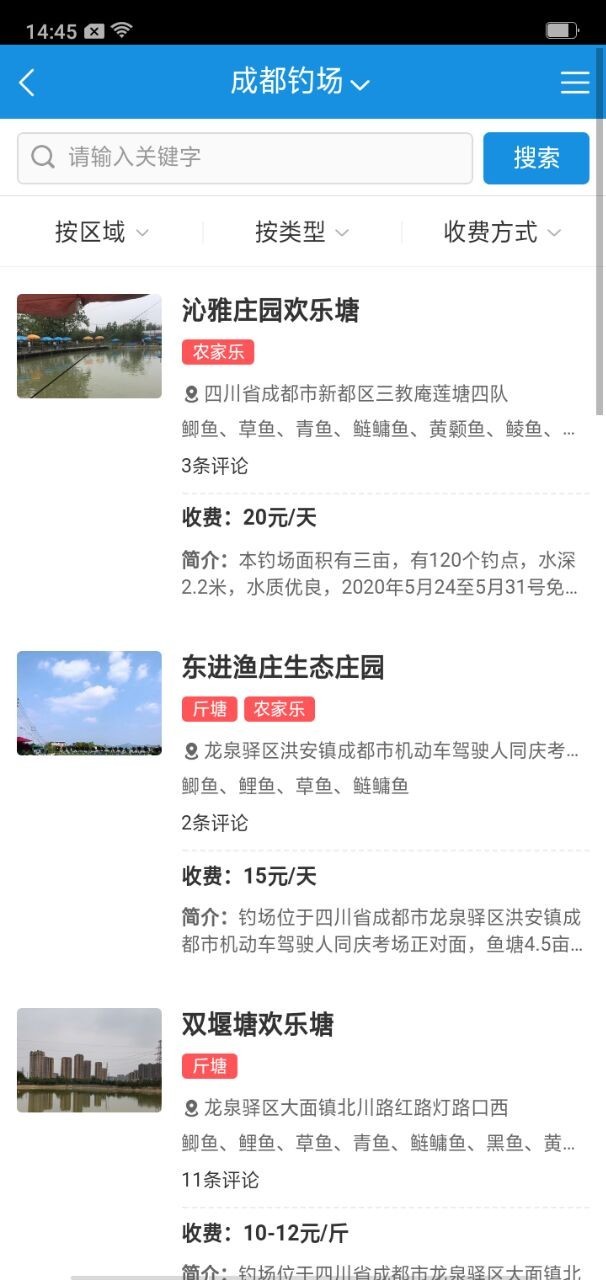Go back using the header arrow
The height and width of the screenshot is (1280, 606).
(x=27, y=83)
